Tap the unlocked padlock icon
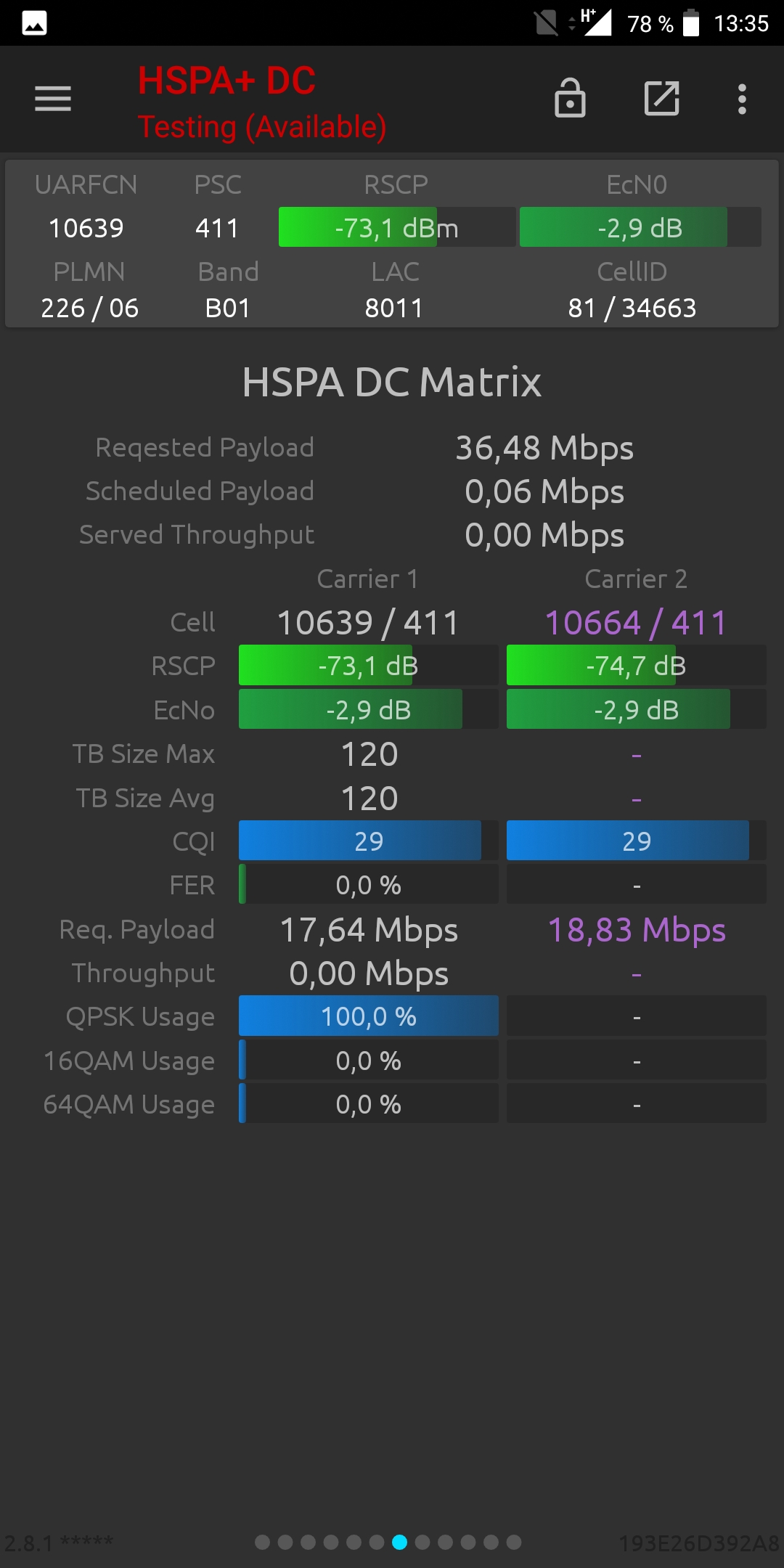Screen dimensions: 784x1568 tap(570, 98)
